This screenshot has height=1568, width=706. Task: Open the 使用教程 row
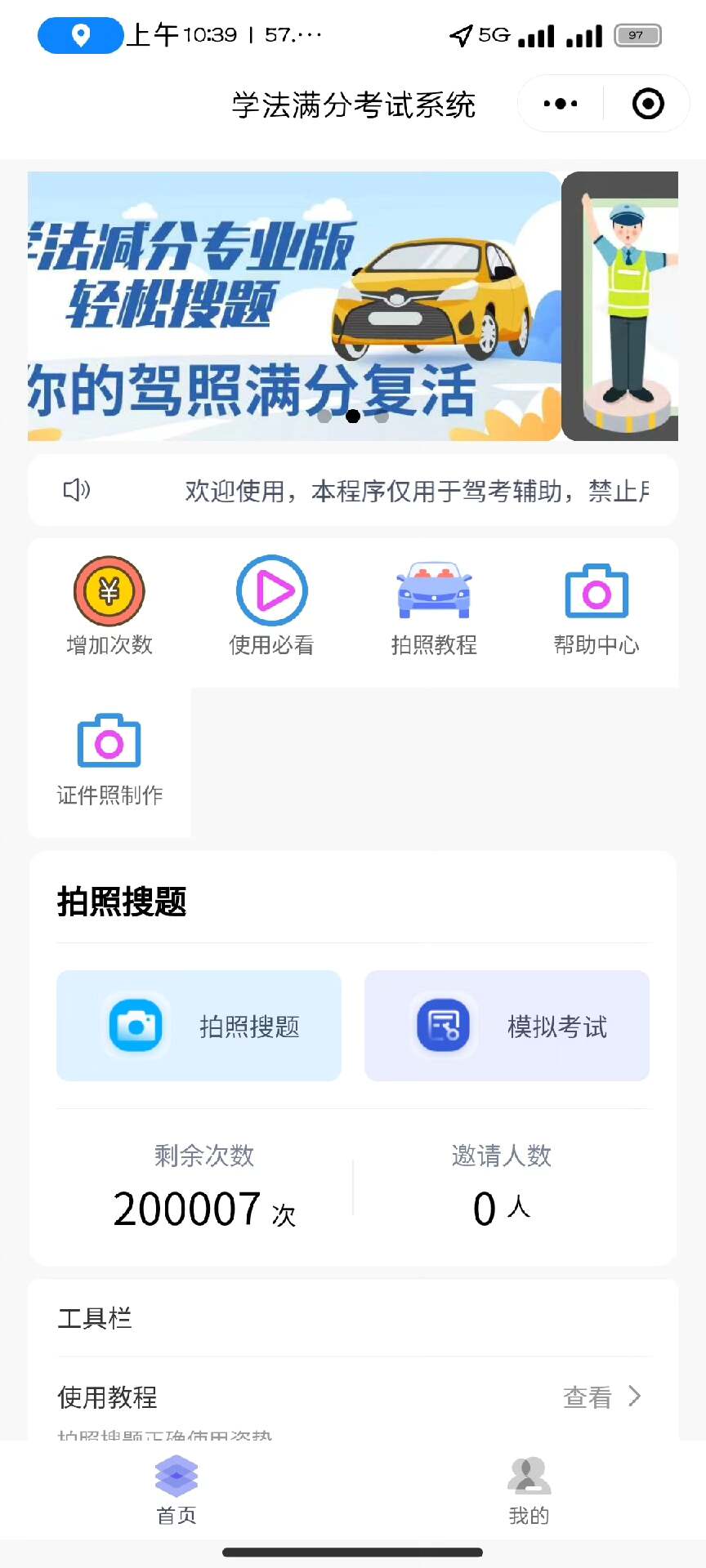(353, 1397)
